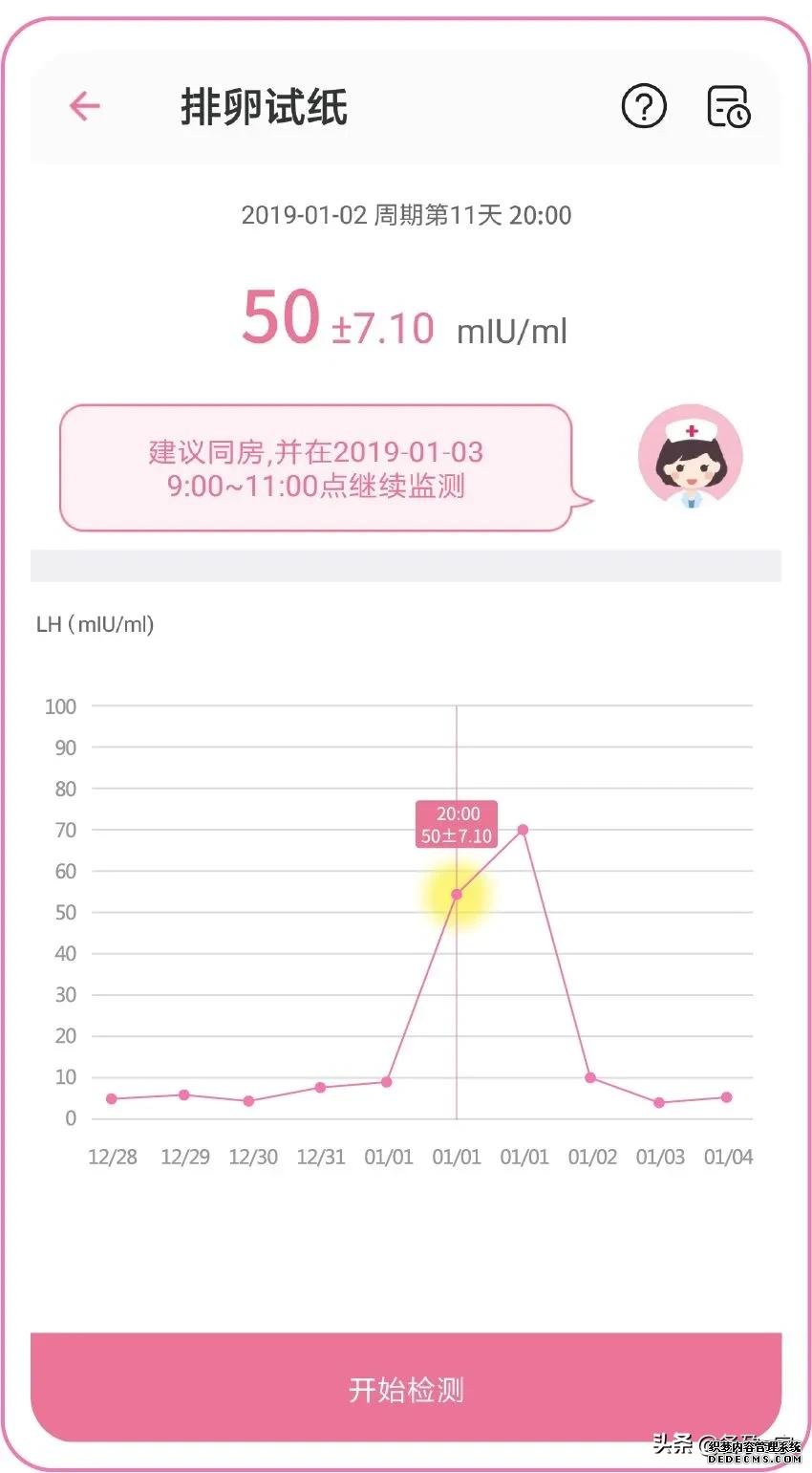The image size is (812, 1473).
Task: Open the help question mark icon
Action: pyautogui.click(x=644, y=106)
